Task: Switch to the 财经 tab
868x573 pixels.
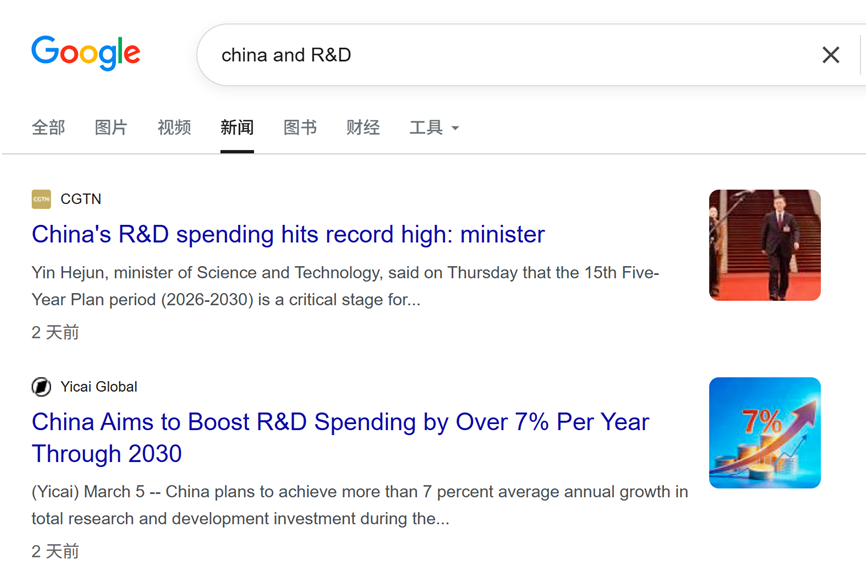Action: pos(363,127)
